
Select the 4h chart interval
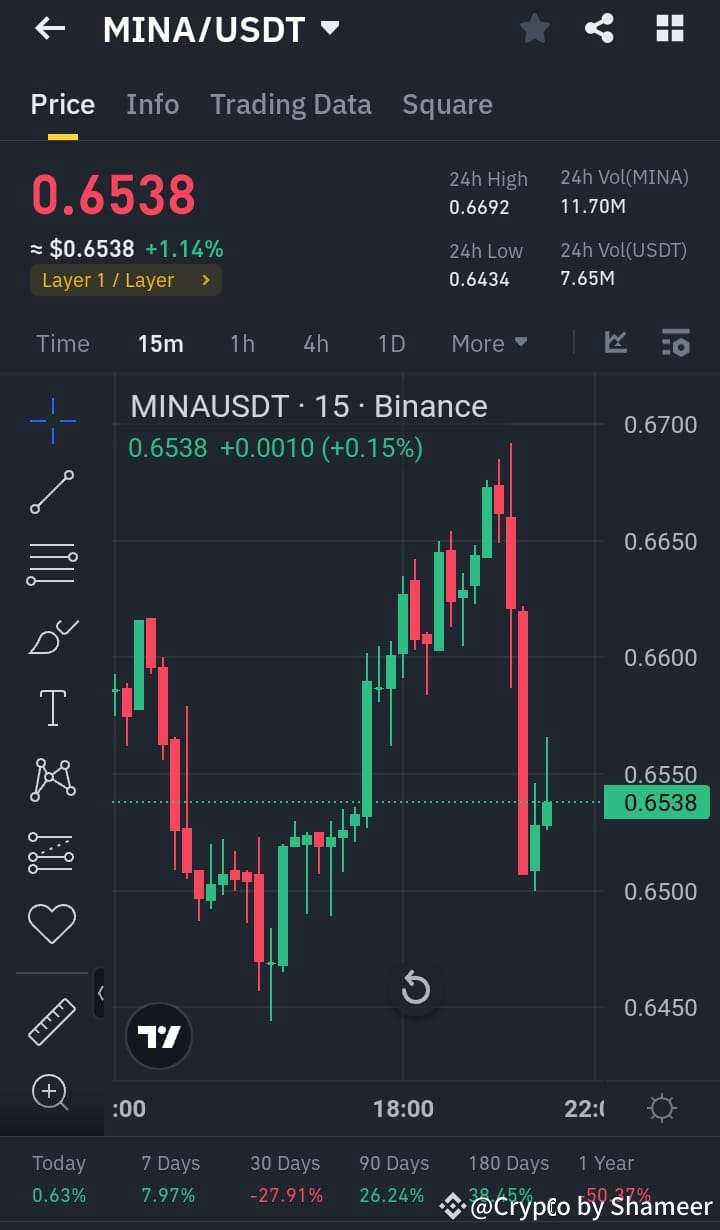click(316, 342)
